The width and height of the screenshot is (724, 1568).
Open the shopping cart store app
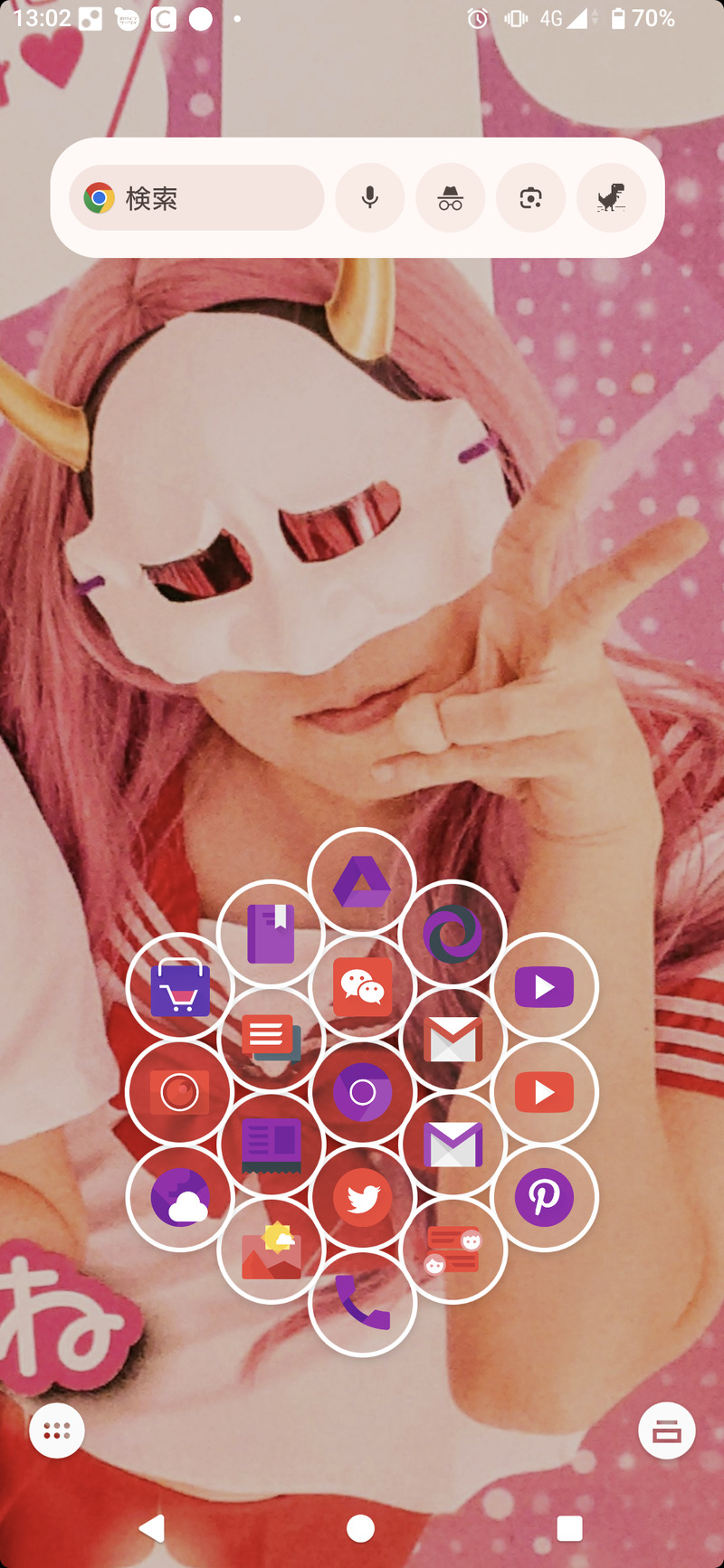[180, 987]
